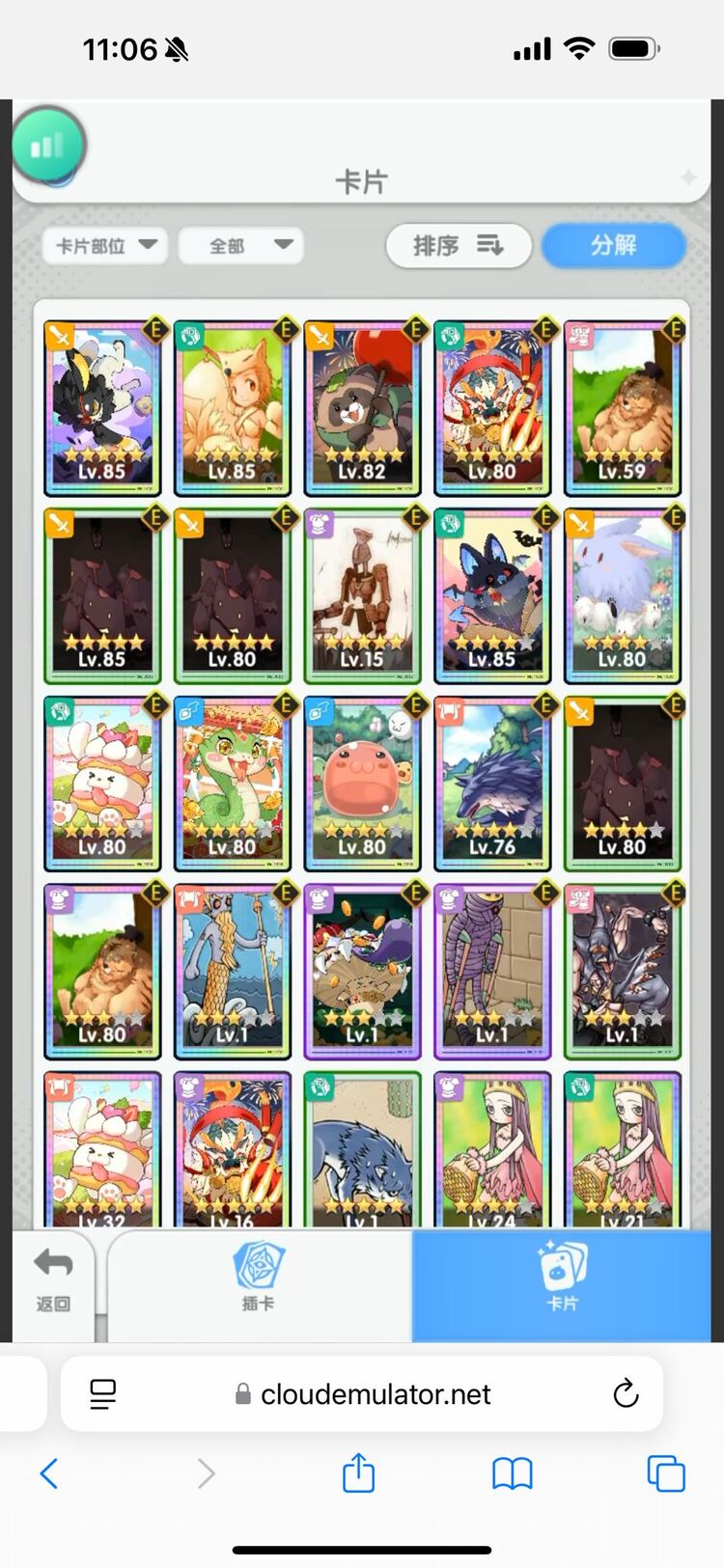Open the Lv.24 princess card
This screenshot has height=1568, width=724.
tap(492, 1148)
